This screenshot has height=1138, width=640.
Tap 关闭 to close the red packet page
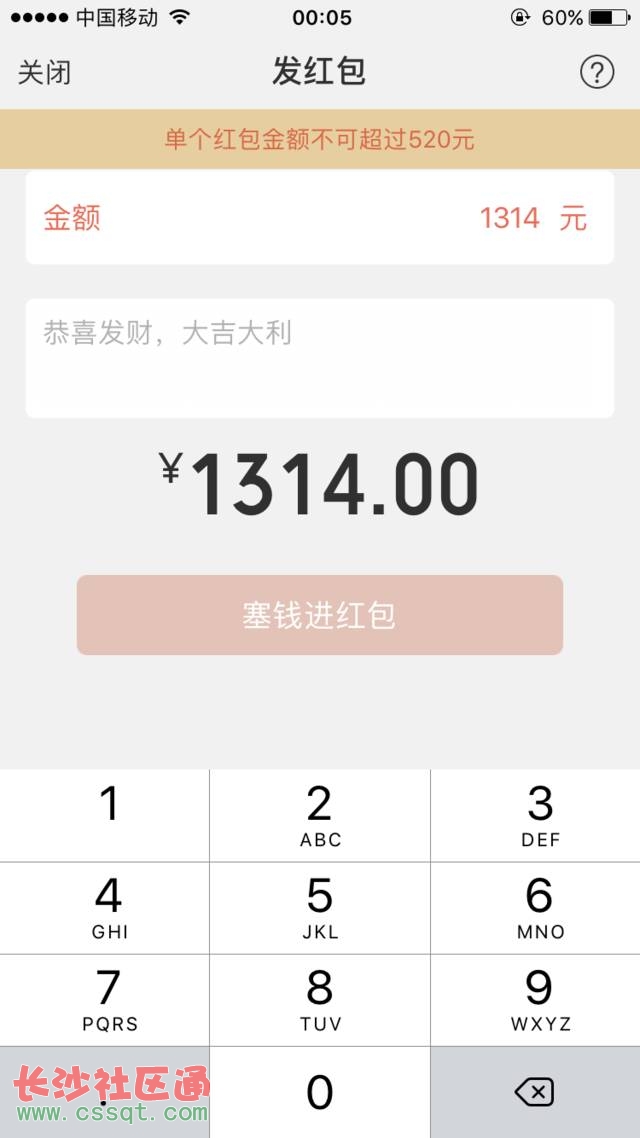[x=44, y=73]
